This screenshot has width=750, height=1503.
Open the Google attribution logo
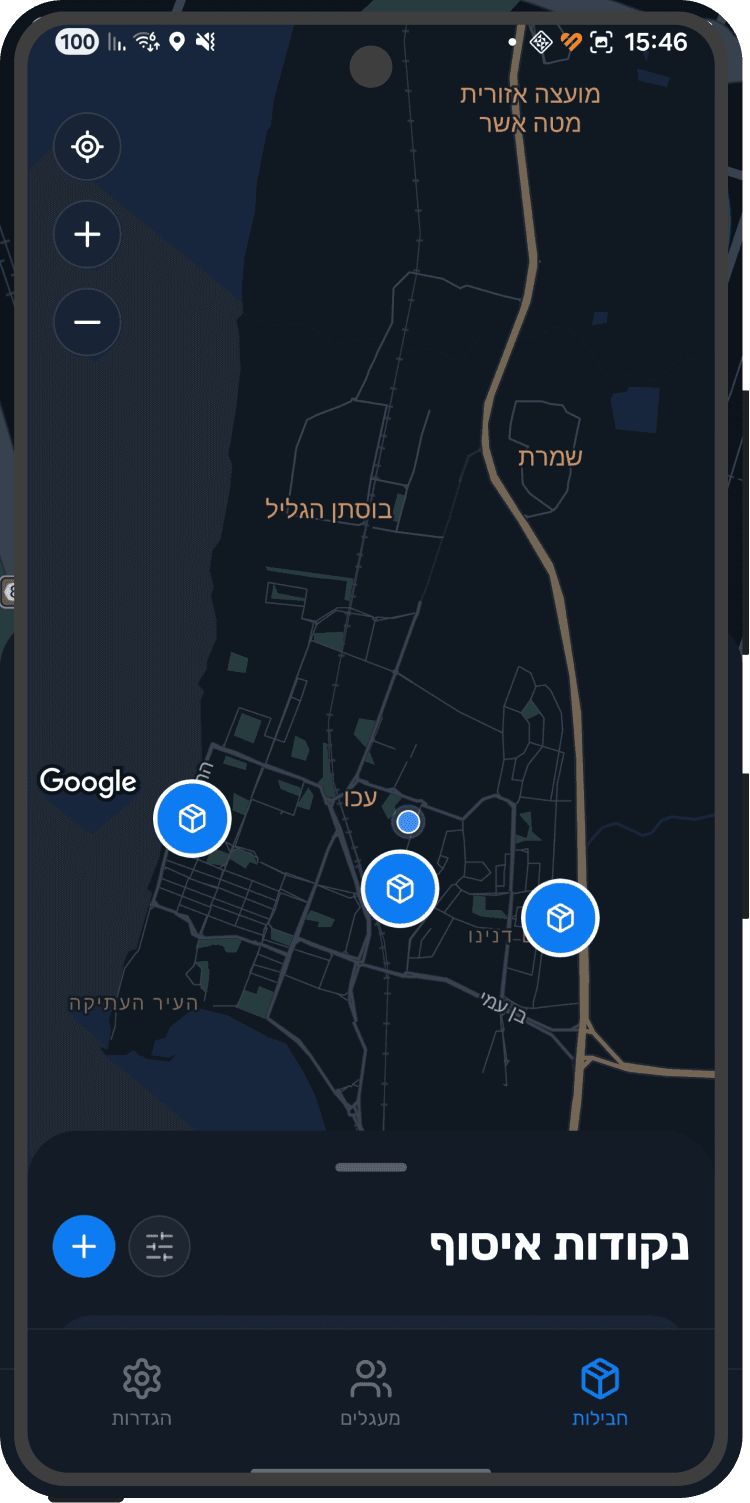[88, 782]
